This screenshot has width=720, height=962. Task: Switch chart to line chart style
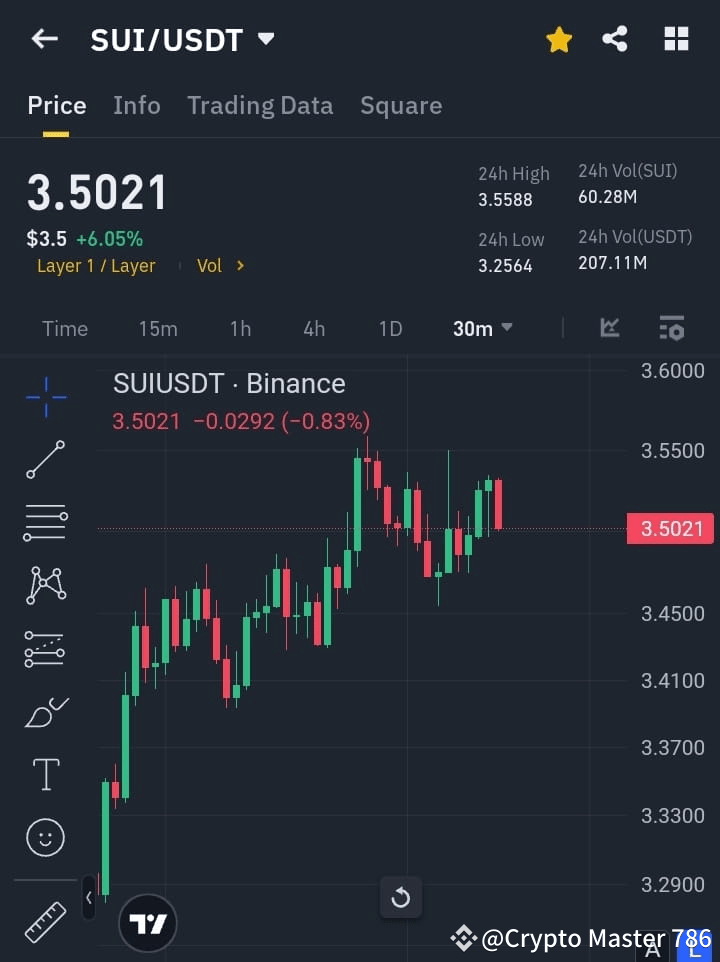[x=610, y=328]
